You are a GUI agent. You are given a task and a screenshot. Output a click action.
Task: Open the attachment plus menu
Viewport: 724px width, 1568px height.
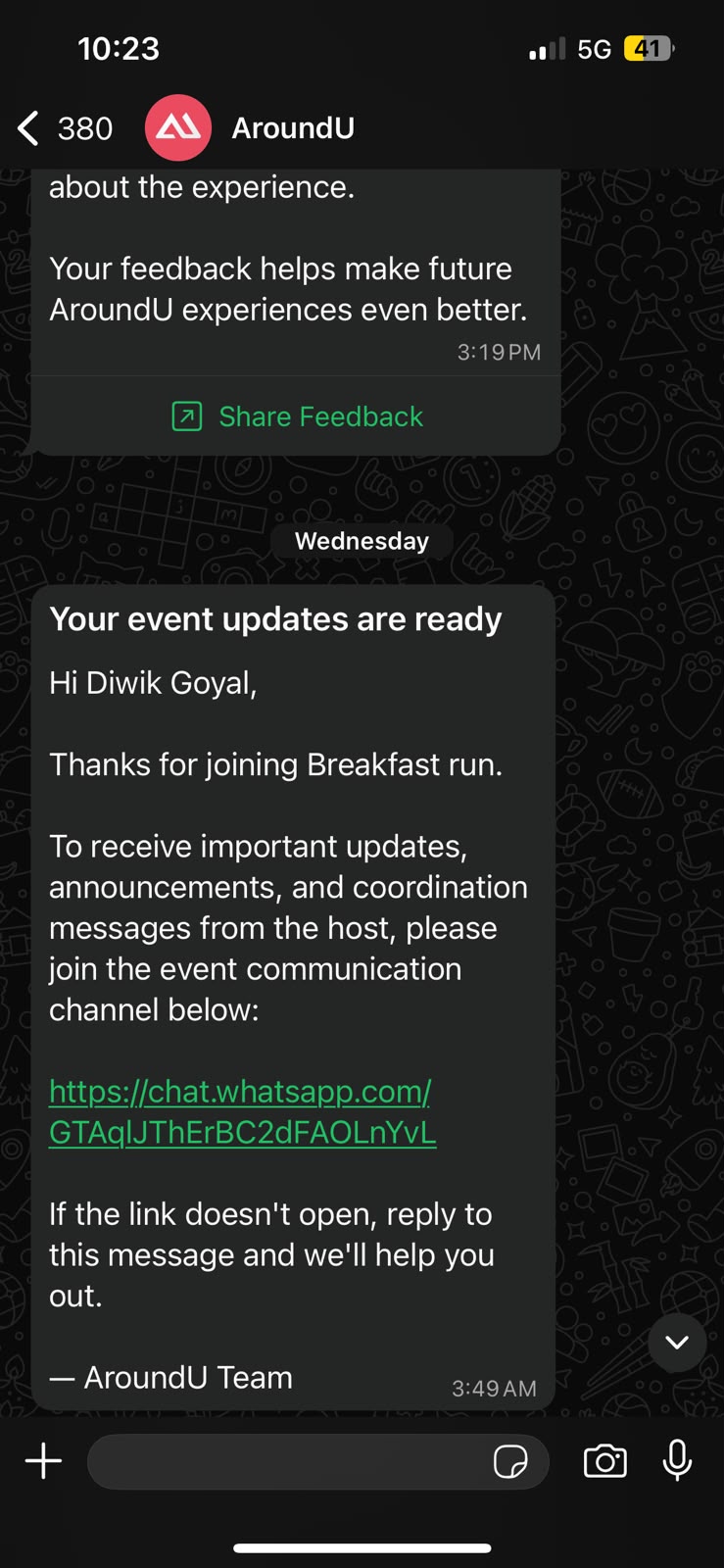(43, 1461)
